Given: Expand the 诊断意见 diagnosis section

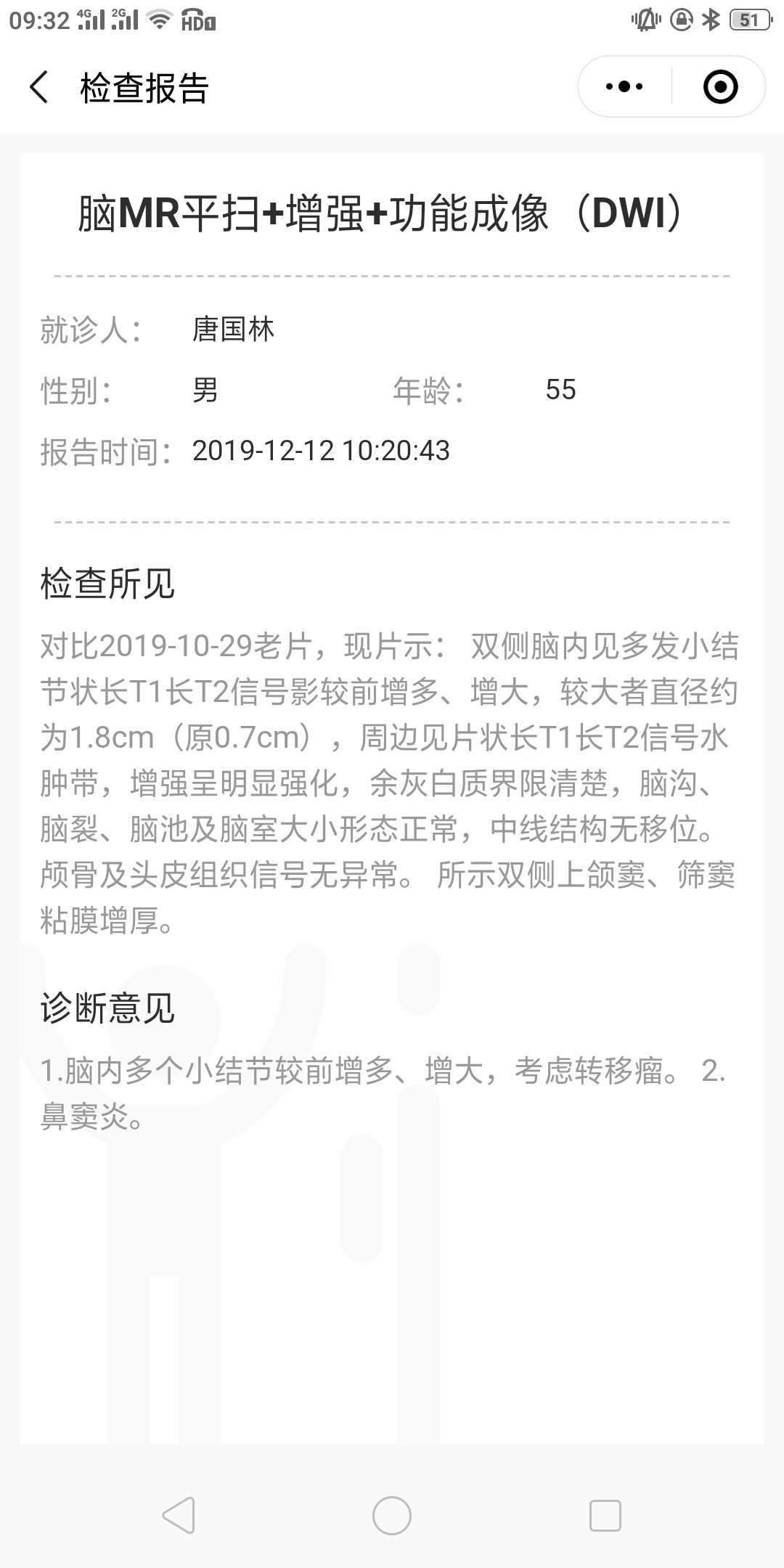Looking at the screenshot, I should 109,1008.
